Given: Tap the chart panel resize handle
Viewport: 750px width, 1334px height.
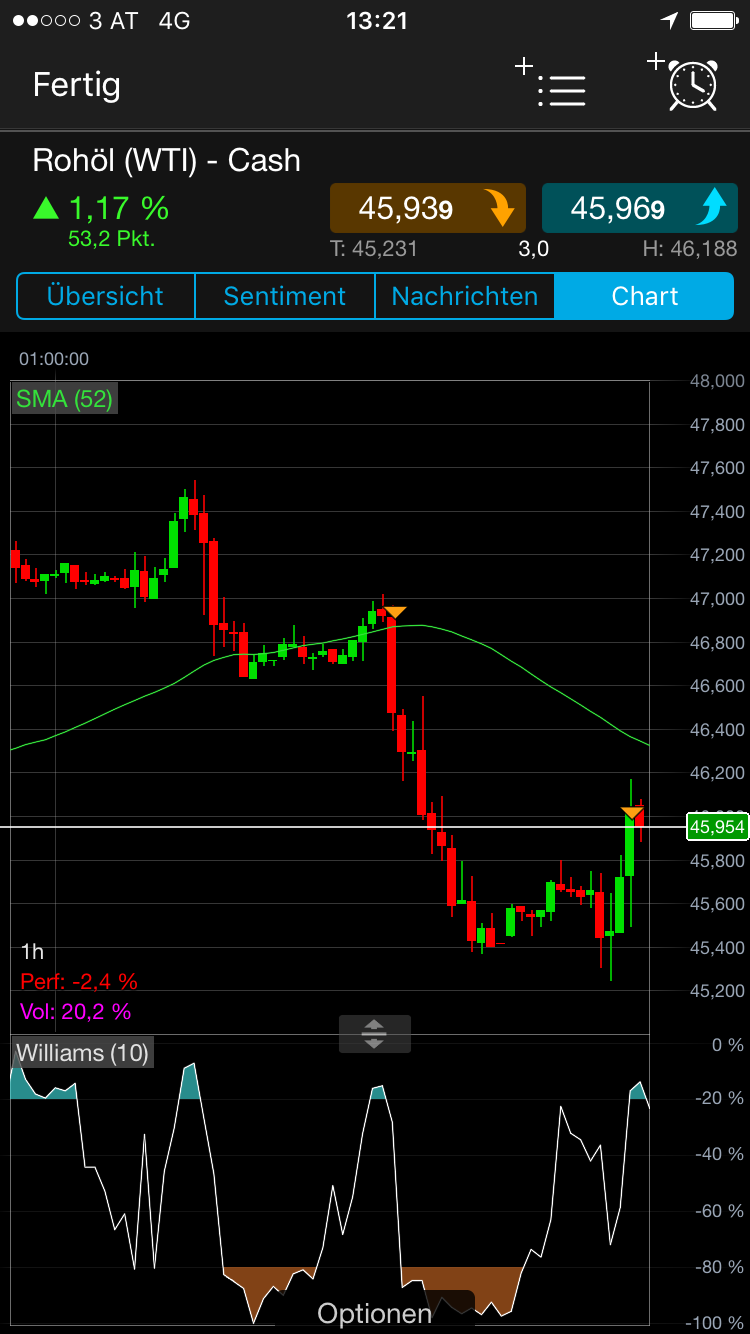Looking at the screenshot, I should pos(374,1033).
